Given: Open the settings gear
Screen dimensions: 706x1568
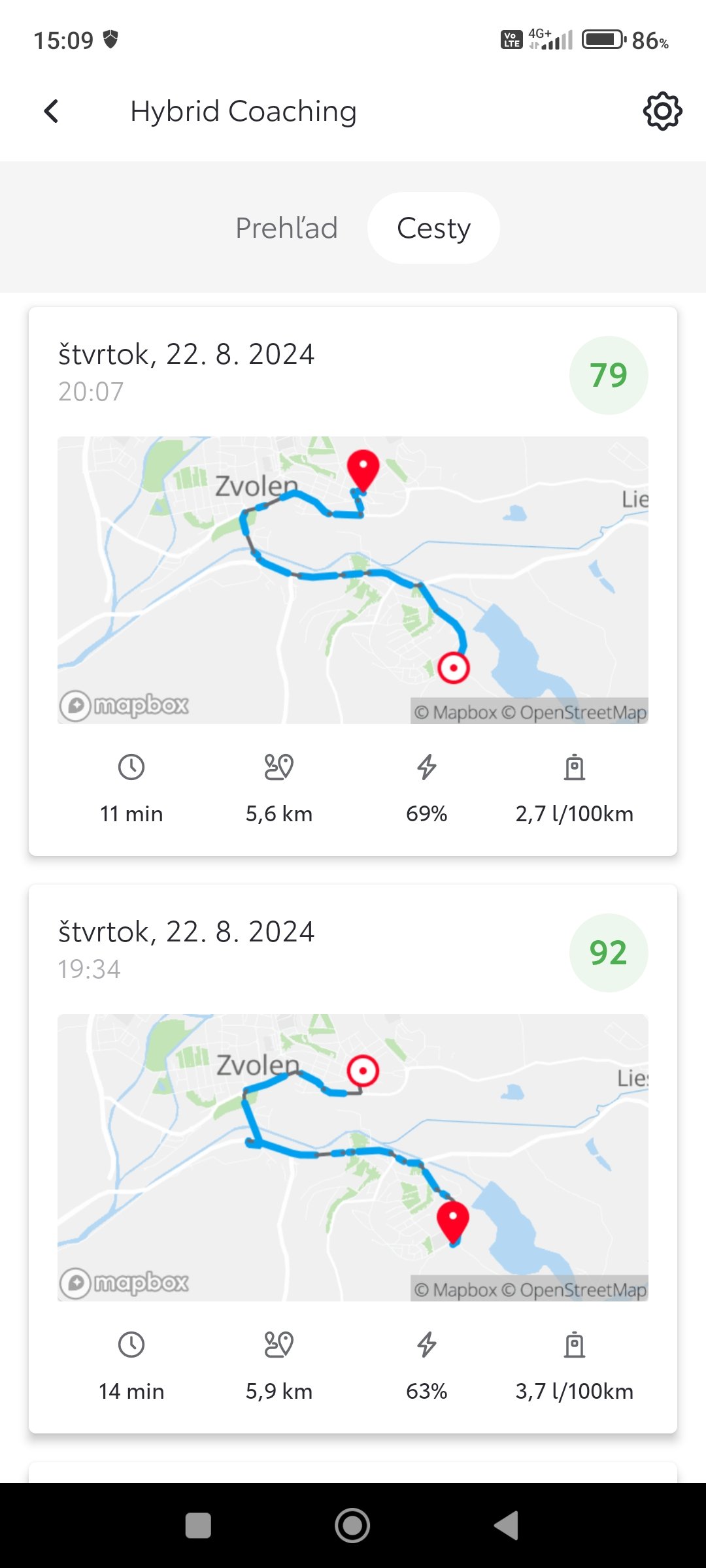Looking at the screenshot, I should (662, 111).
